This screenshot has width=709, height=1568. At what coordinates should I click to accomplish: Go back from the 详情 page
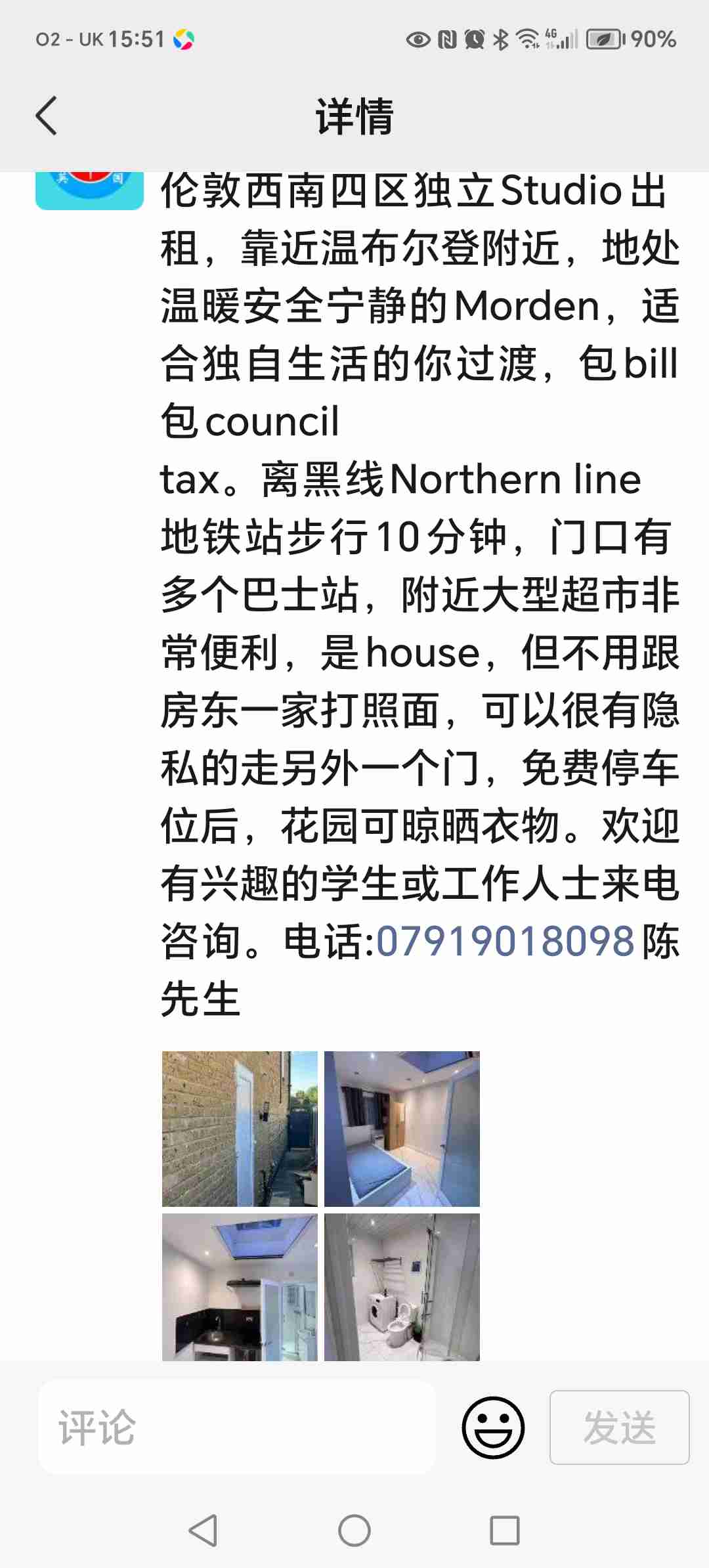[46, 116]
